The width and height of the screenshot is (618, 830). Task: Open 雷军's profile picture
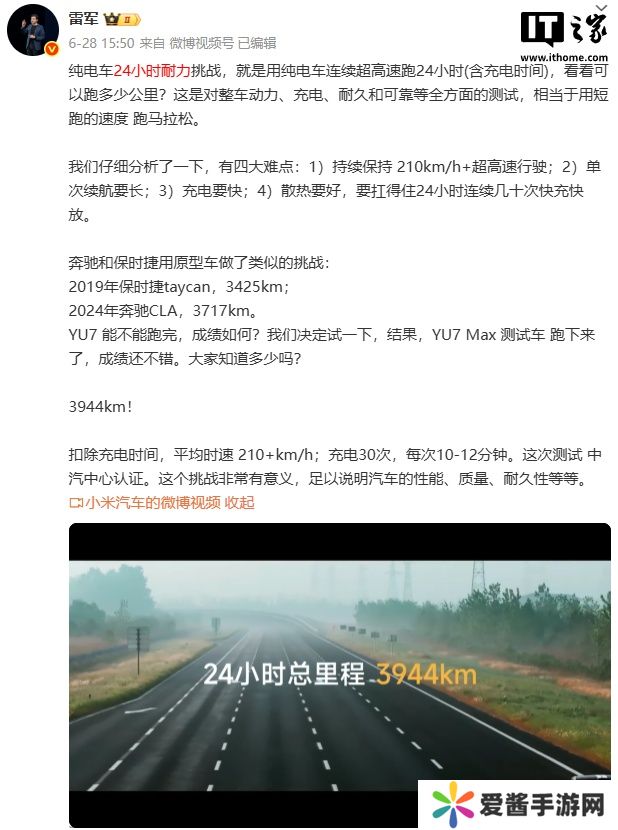[33, 29]
